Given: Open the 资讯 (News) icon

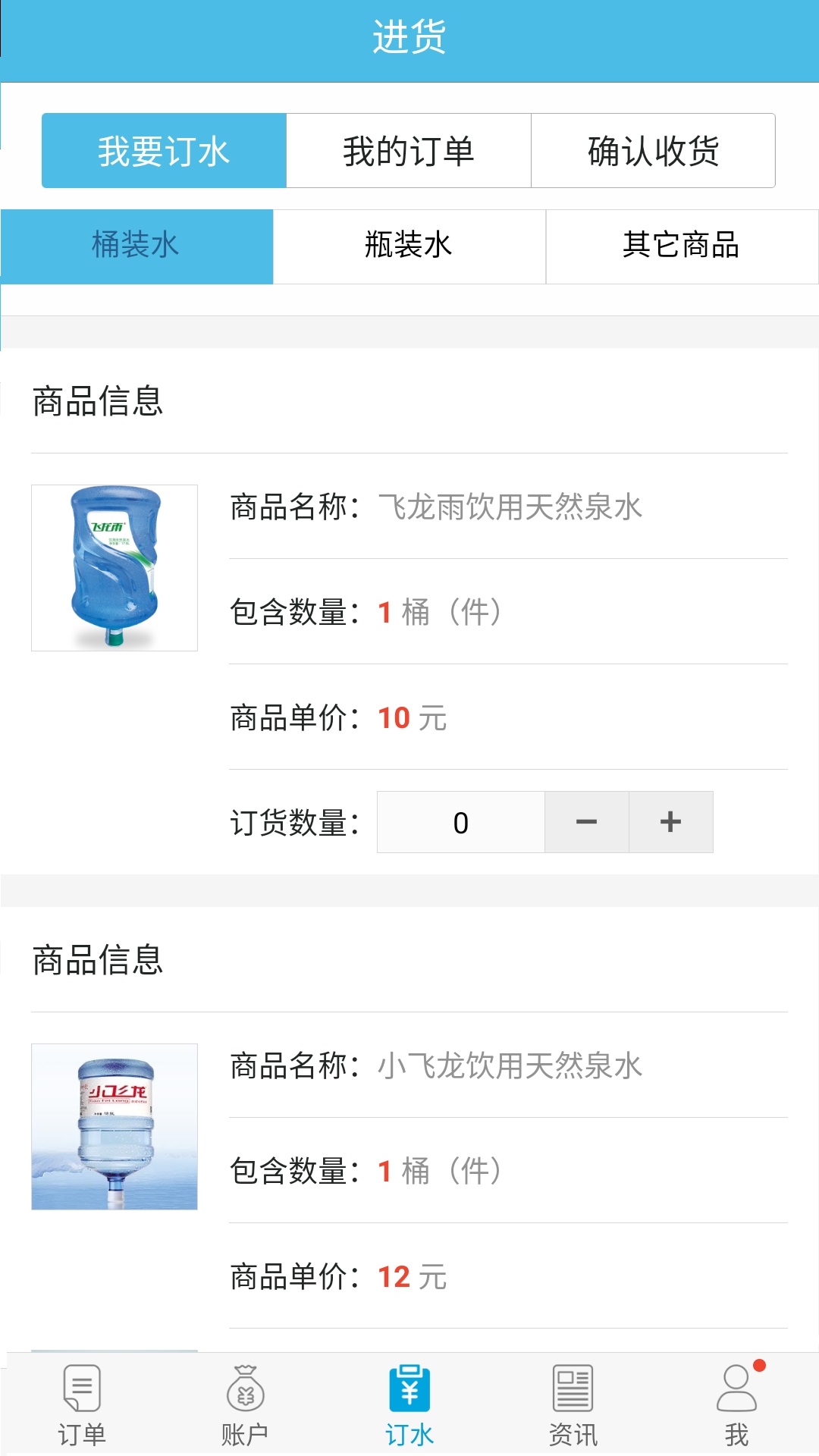Looking at the screenshot, I should (x=573, y=1407).
